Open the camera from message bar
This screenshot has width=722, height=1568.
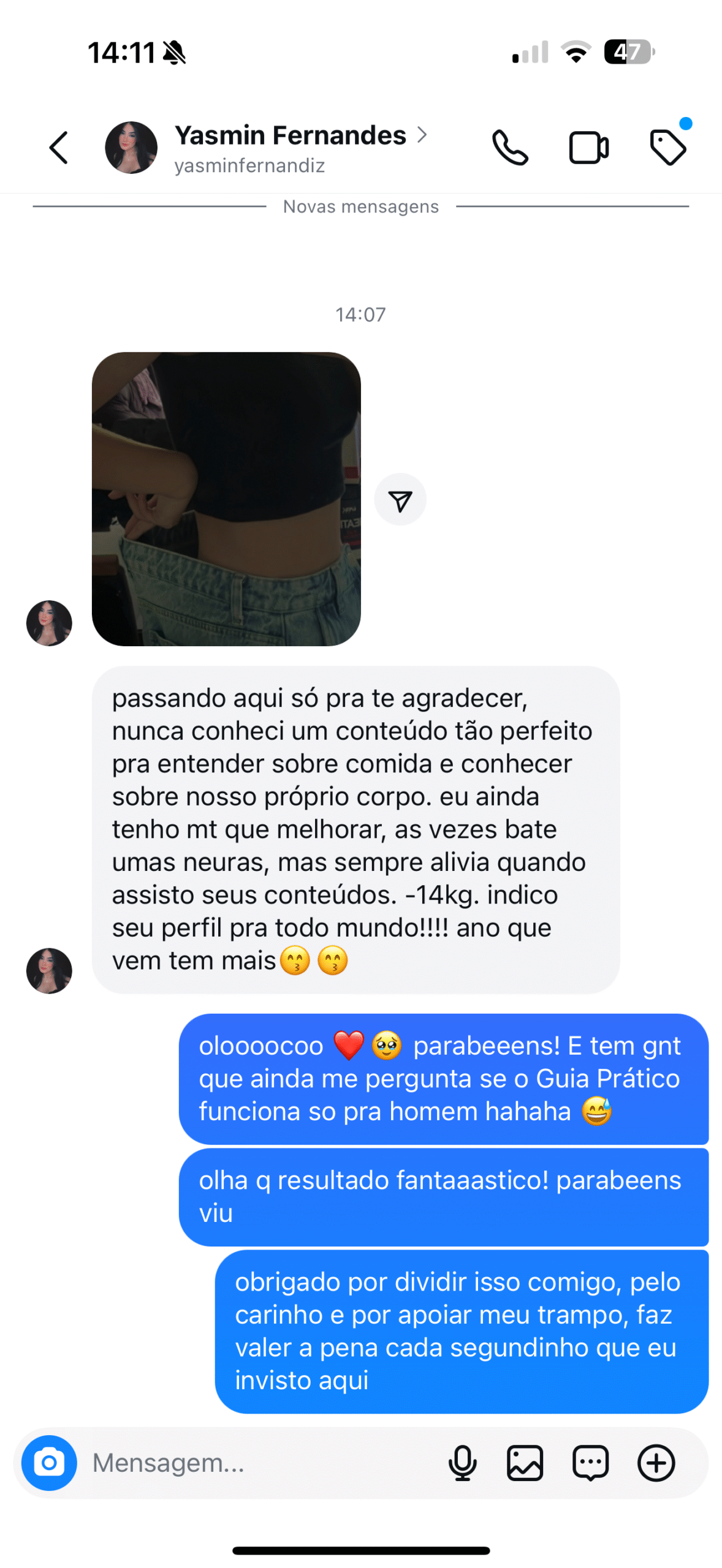[49, 1463]
